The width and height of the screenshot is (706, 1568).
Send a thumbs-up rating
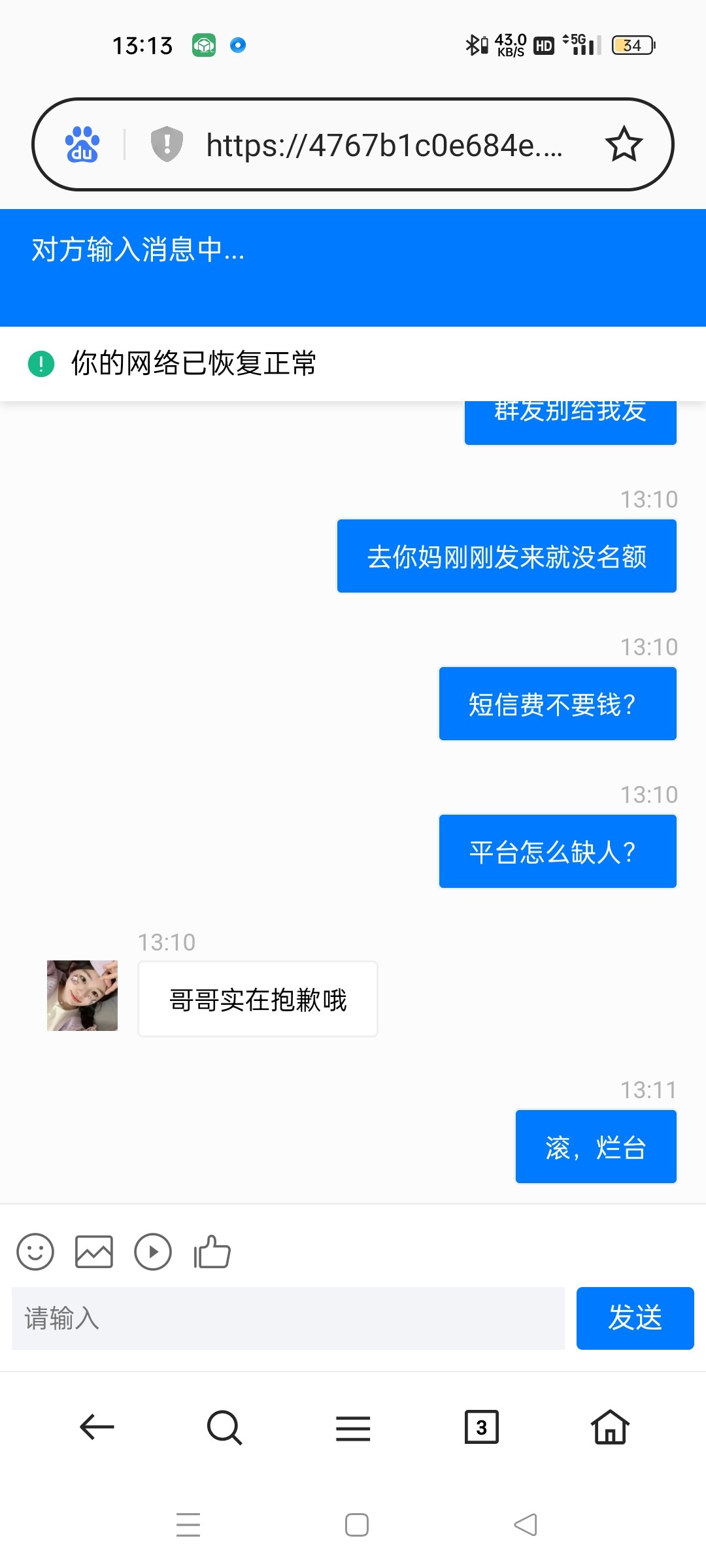(212, 1252)
